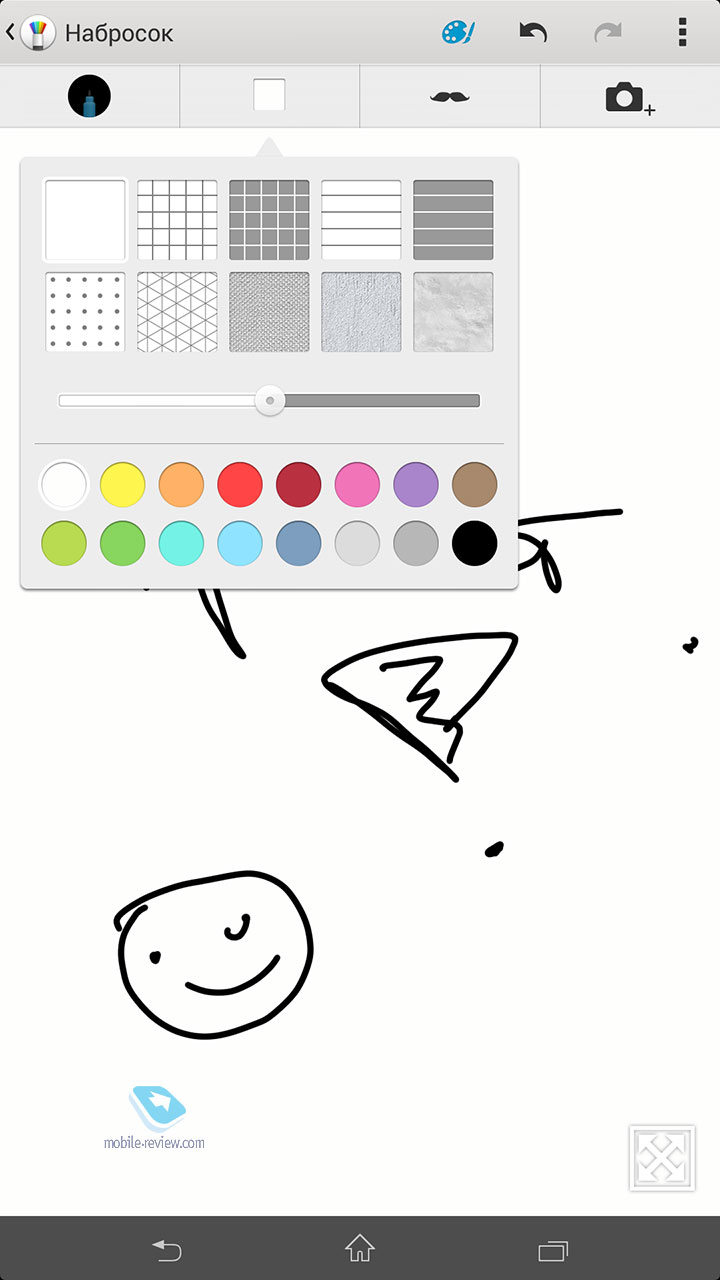
Task: Select the white grid paper background
Action: click(177, 220)
